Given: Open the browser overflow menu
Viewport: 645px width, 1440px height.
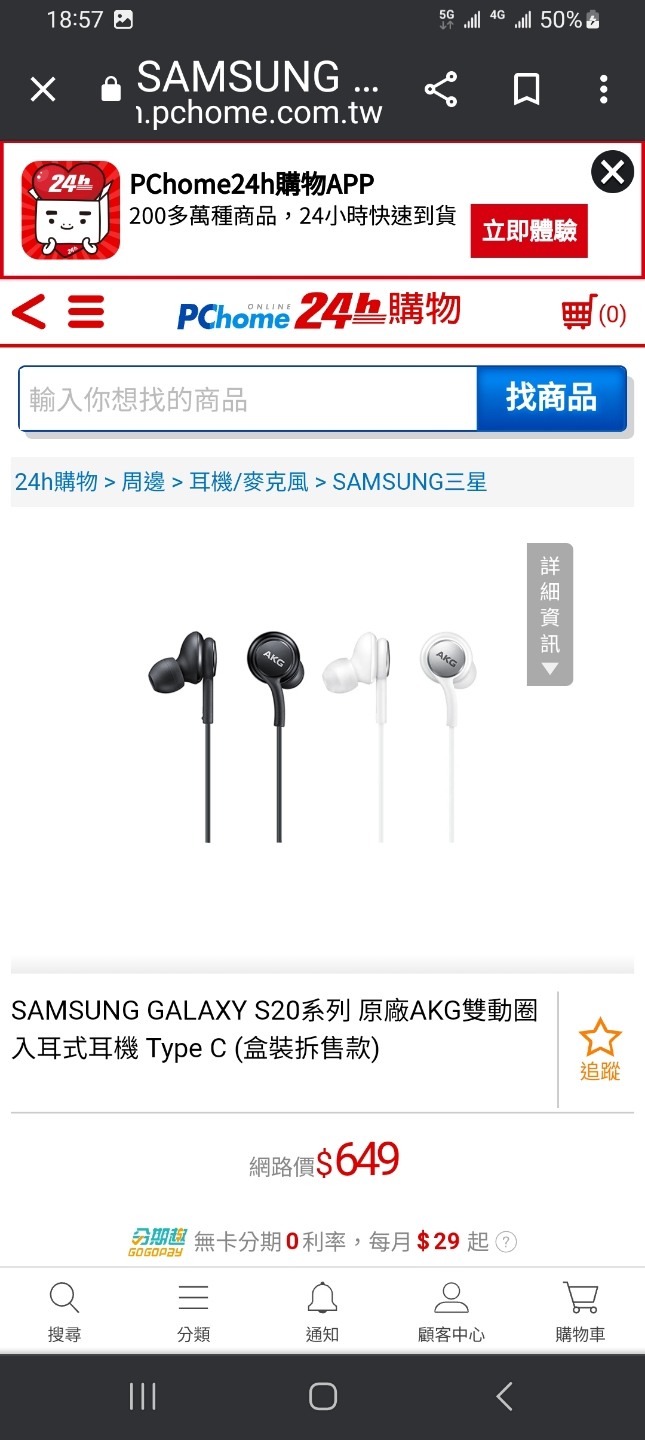Looking at the screenshot, I should 603,90.
